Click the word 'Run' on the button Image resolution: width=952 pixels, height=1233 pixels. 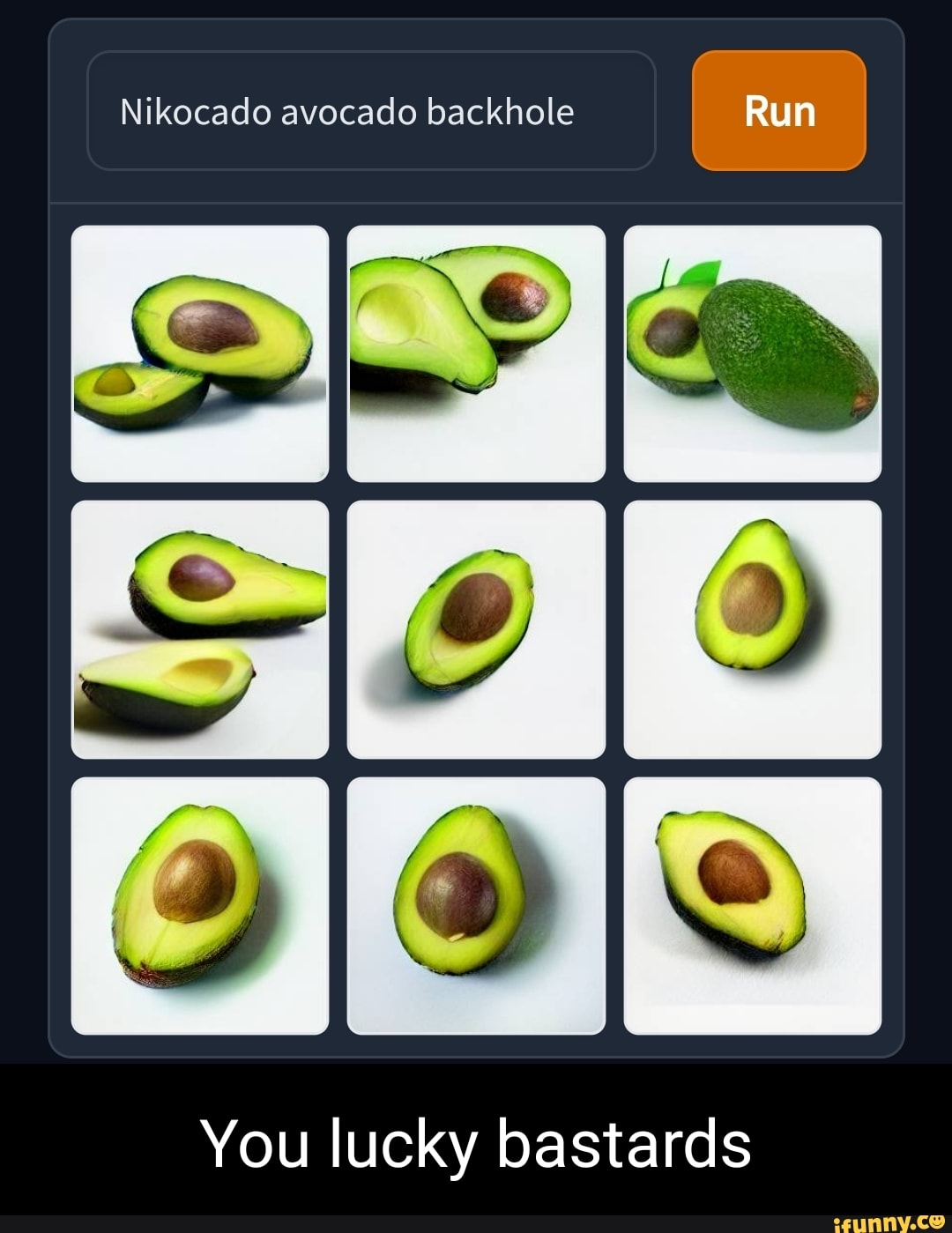click(779, 111)
